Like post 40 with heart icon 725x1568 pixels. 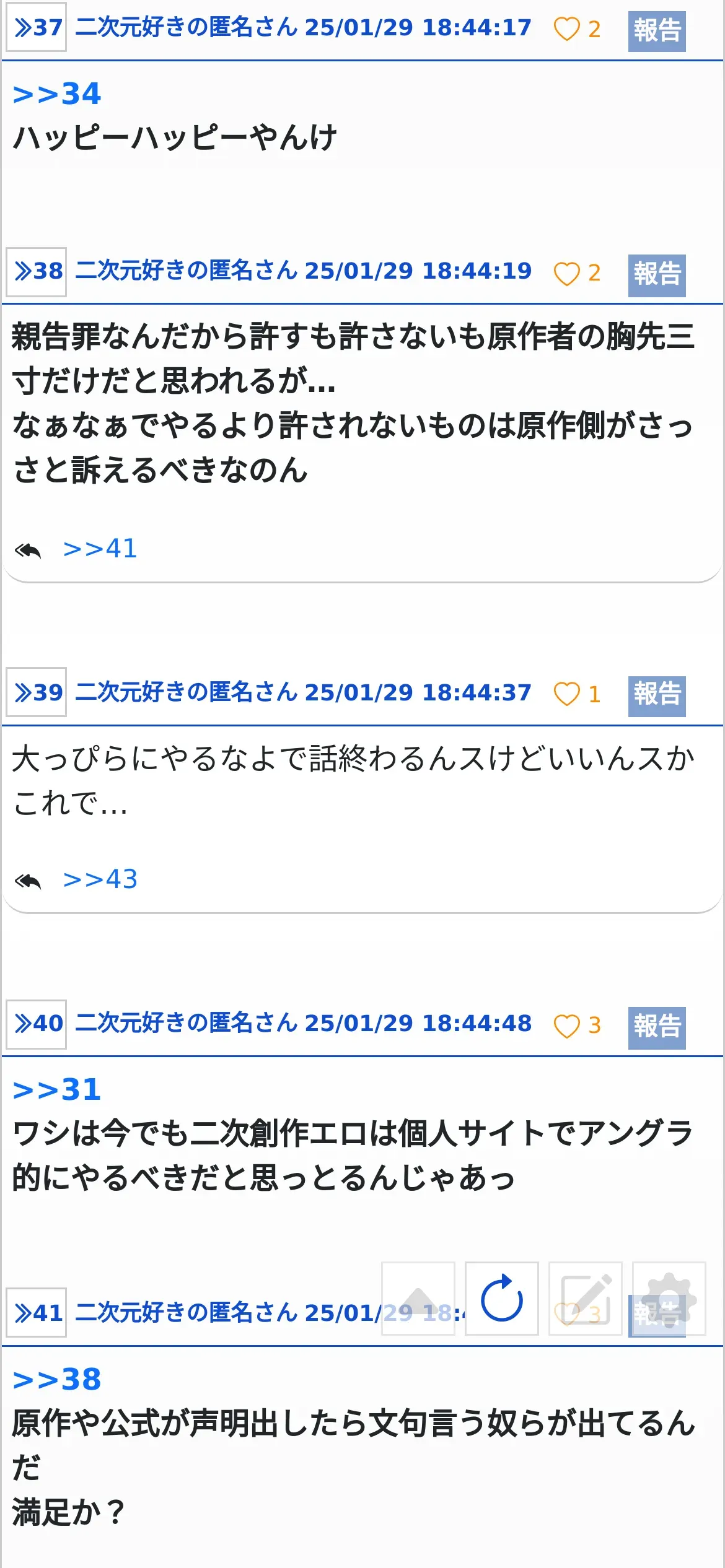(x=566, y=1026)
